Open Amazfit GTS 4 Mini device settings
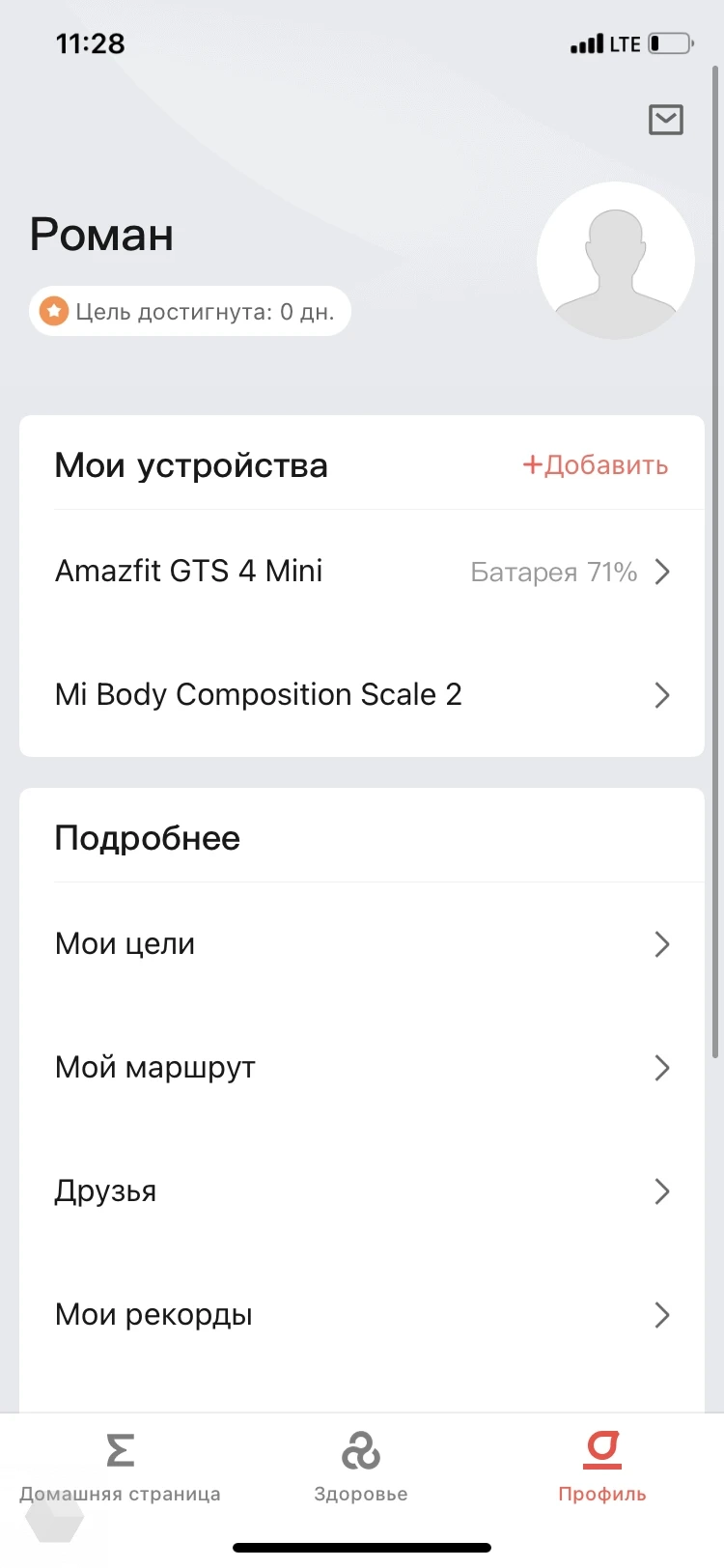 coord(361,572)
